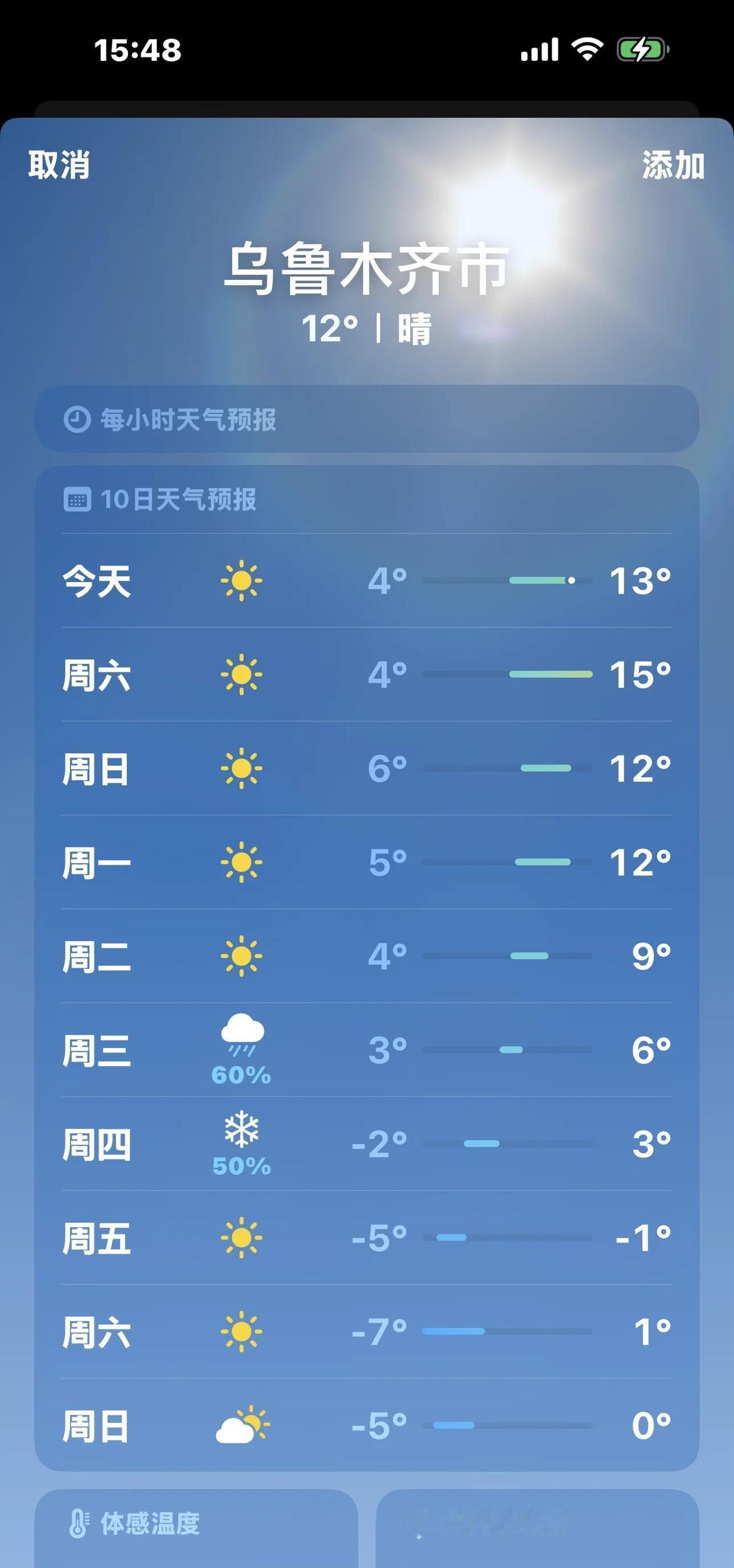Tap the calendar icon beside 10日天气预报

click(78, 499)
